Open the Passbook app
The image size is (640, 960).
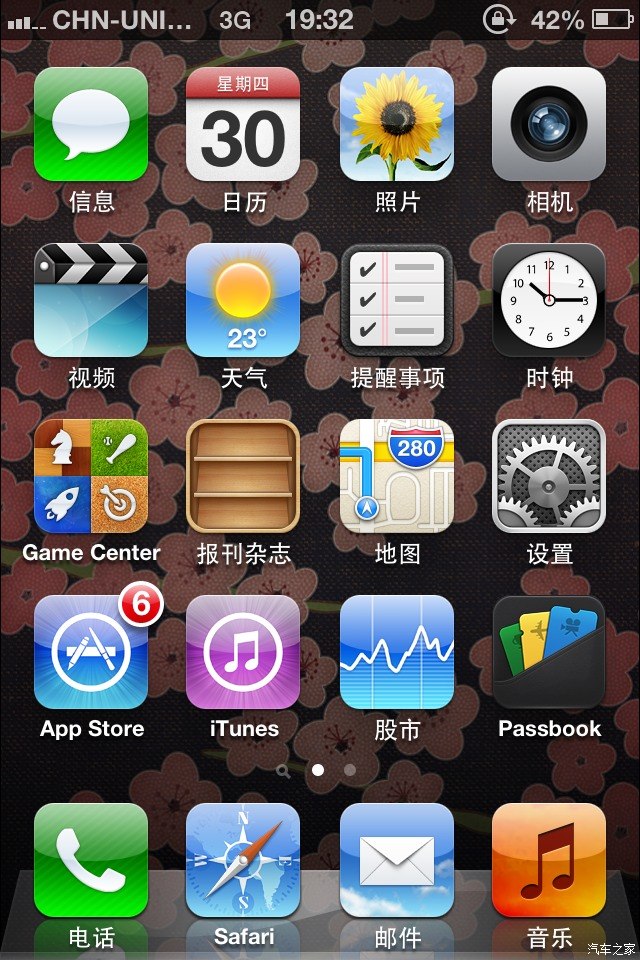(x=549, y=652)
